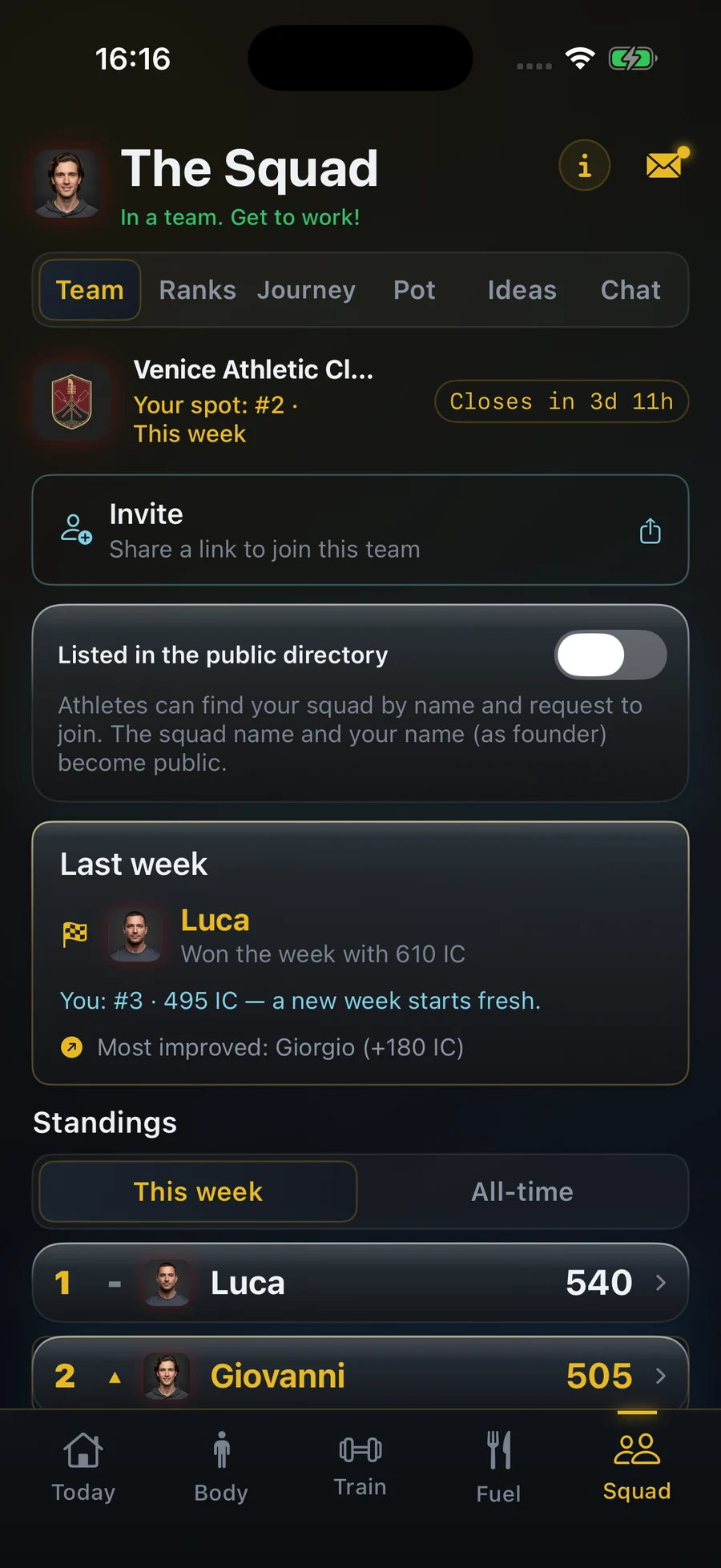This screenshot has width=721, height=1568.
Task: Switch to the Ranks tab
Action: [197, 290]
